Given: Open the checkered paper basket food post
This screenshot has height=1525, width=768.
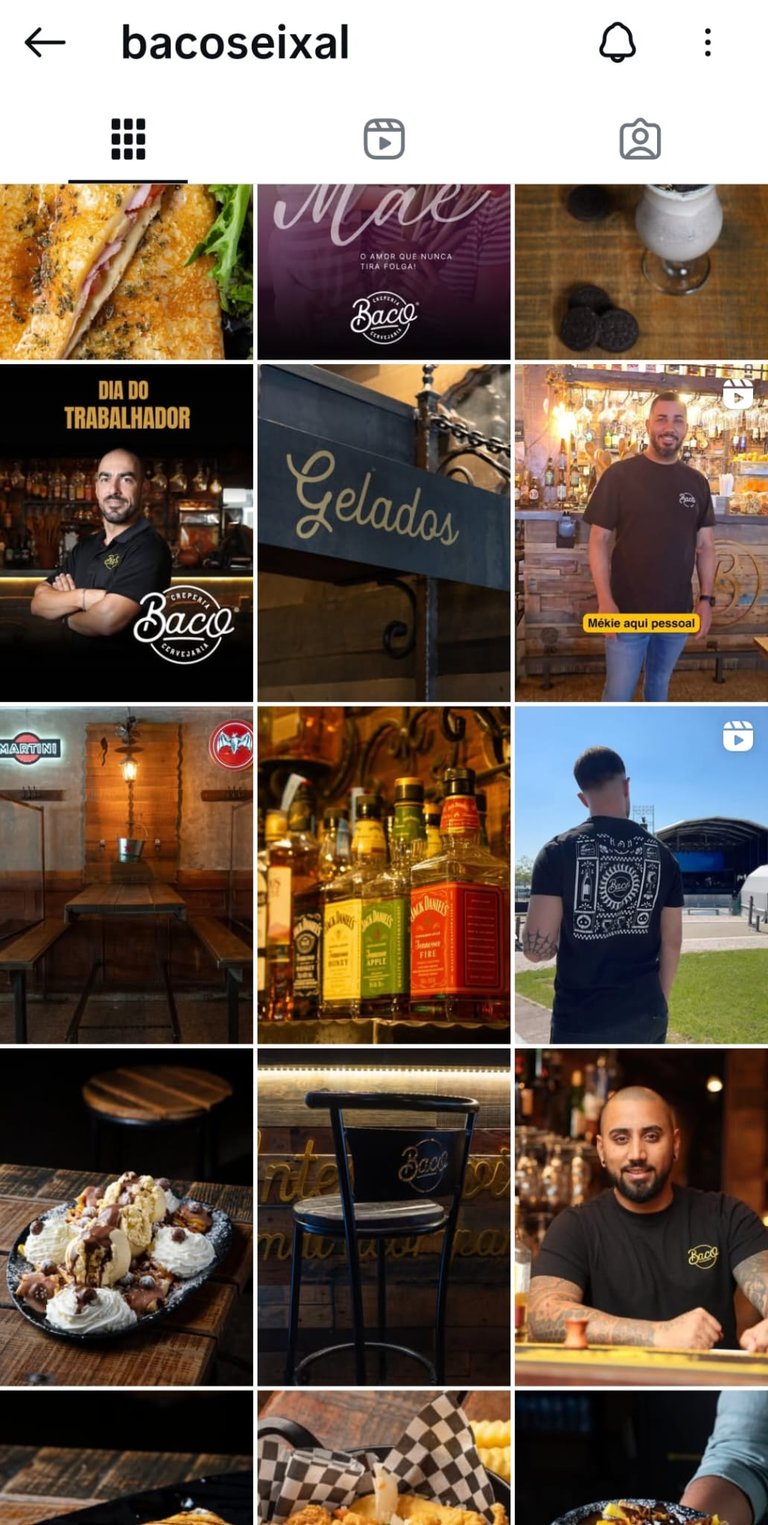Looking at the screenshot, I should (384, 1458).
